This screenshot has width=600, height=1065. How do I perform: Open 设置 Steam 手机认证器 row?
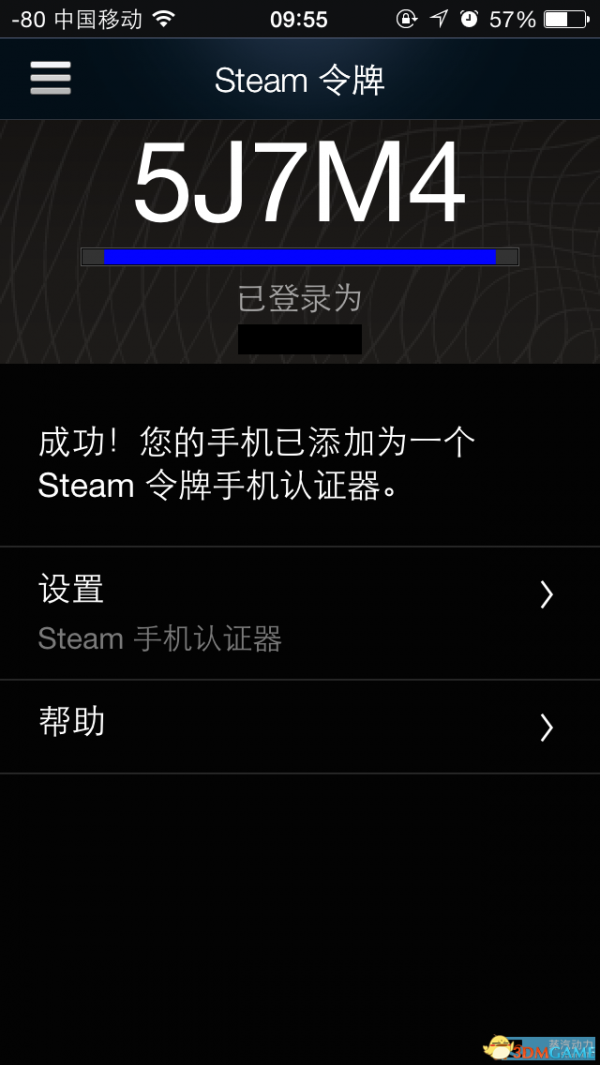point(300,613)
